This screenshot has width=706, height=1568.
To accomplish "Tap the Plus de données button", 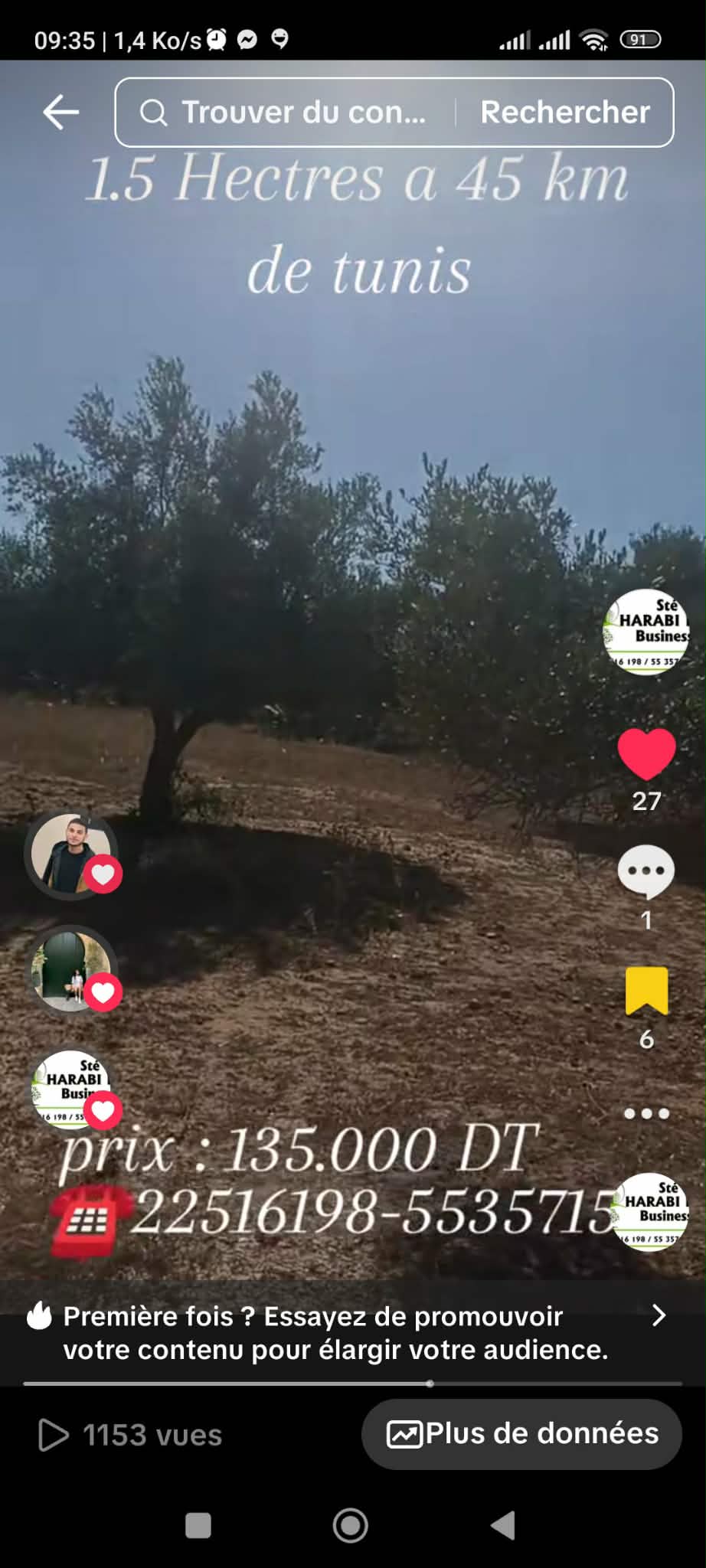I will tap(521, 1433).
